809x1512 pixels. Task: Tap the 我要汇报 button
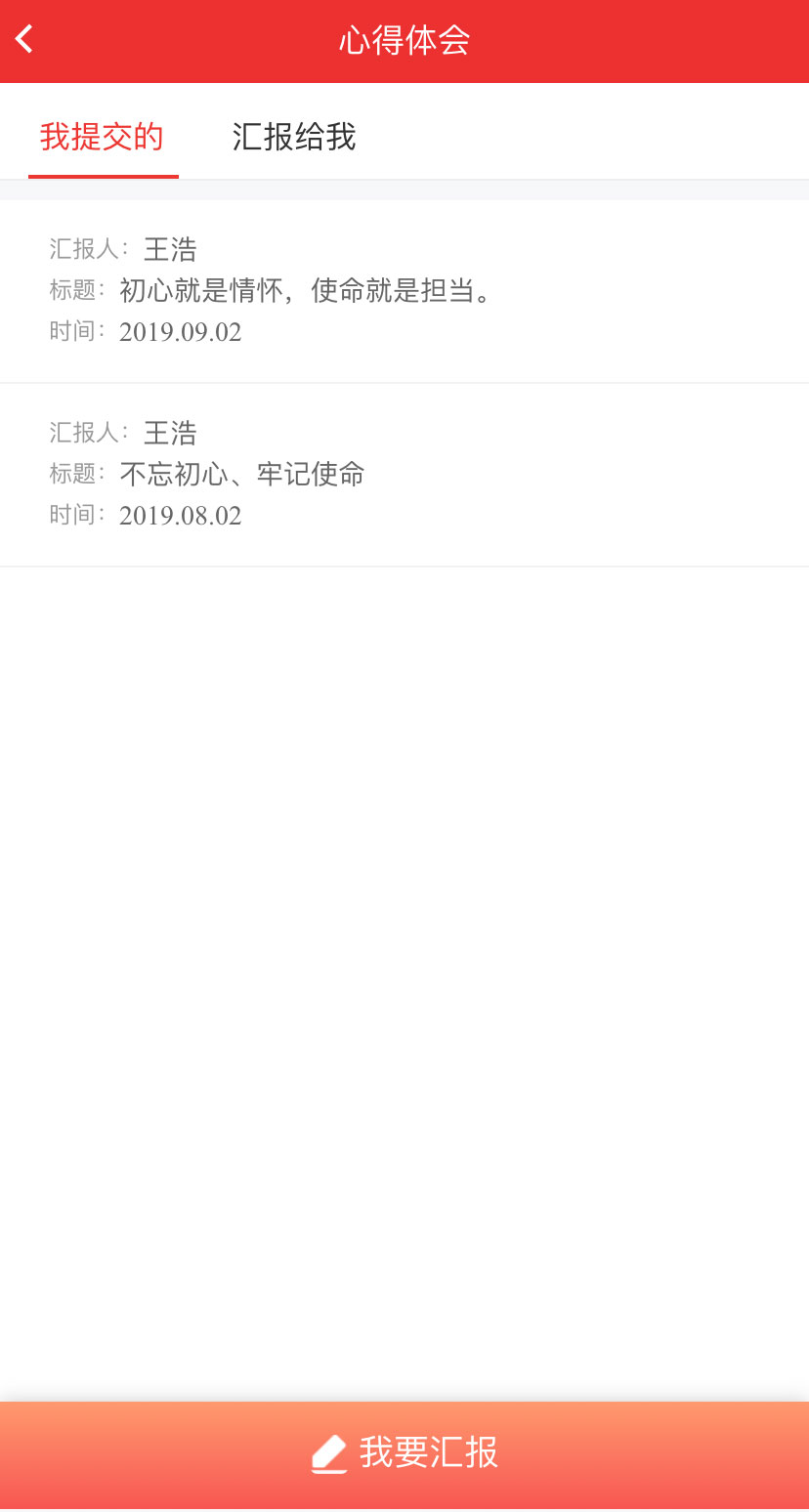coord(404,1454)
